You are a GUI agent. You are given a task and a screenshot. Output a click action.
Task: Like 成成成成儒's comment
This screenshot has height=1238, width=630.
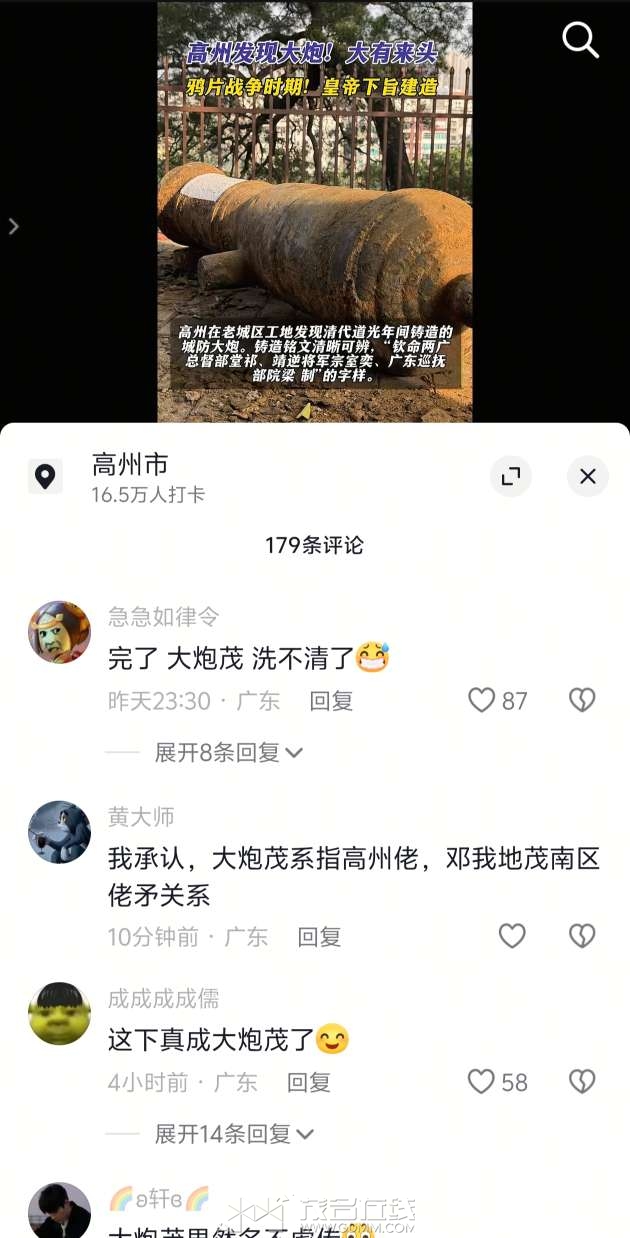[482, 1081]
